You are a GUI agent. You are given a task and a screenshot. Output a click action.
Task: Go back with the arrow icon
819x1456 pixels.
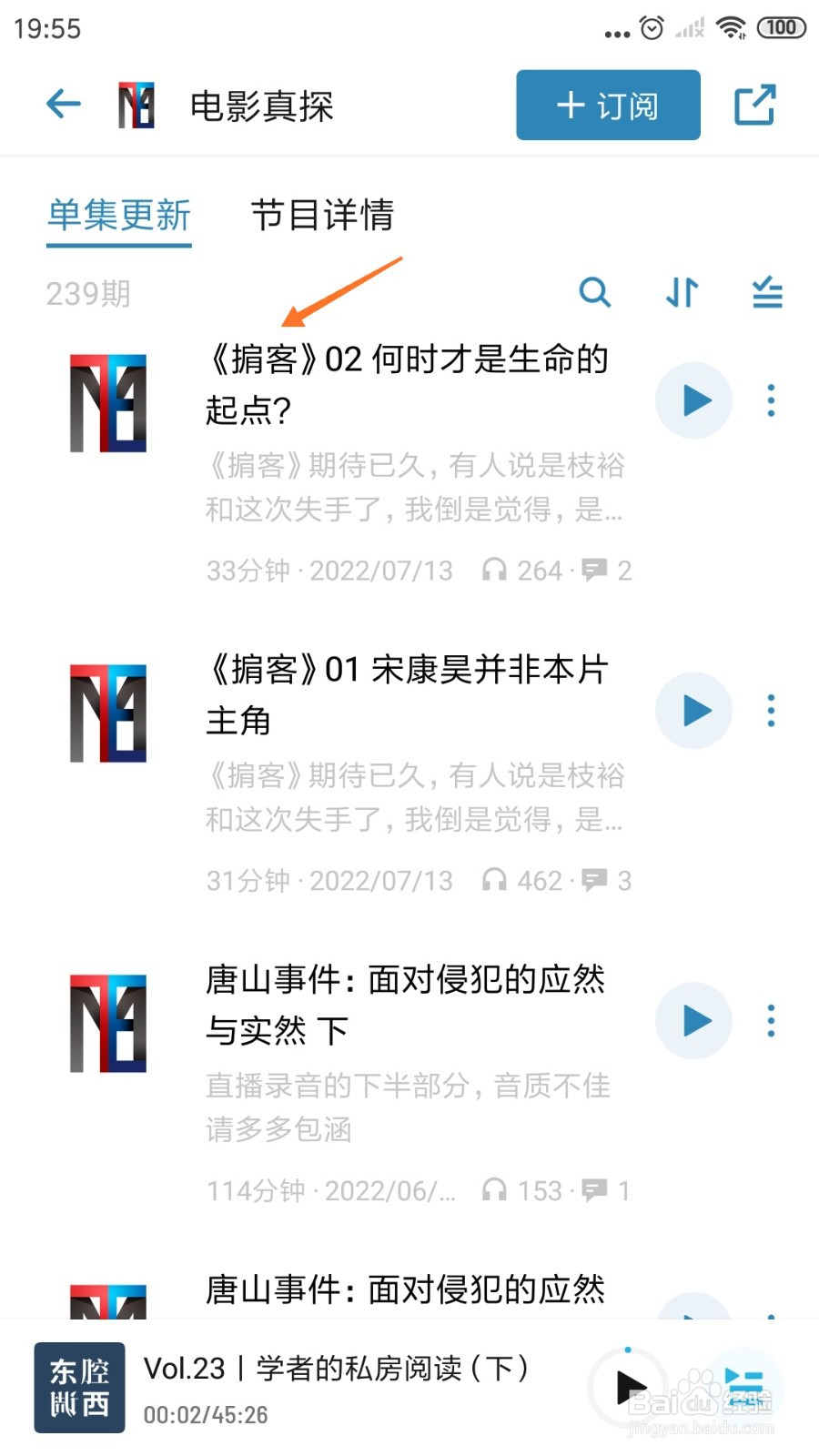(62, 103)
